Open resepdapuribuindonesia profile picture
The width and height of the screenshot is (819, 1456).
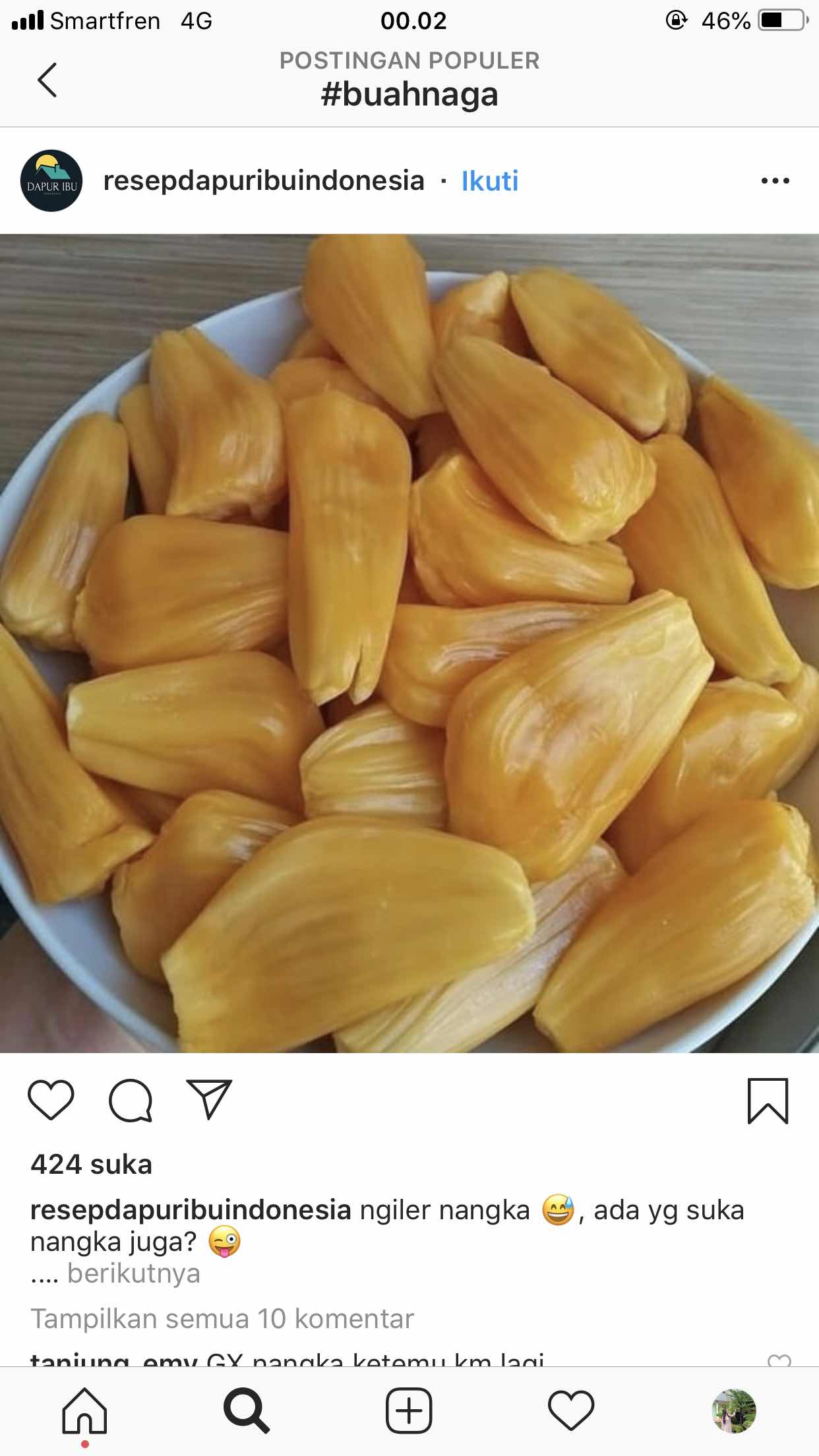click(51, 181)
